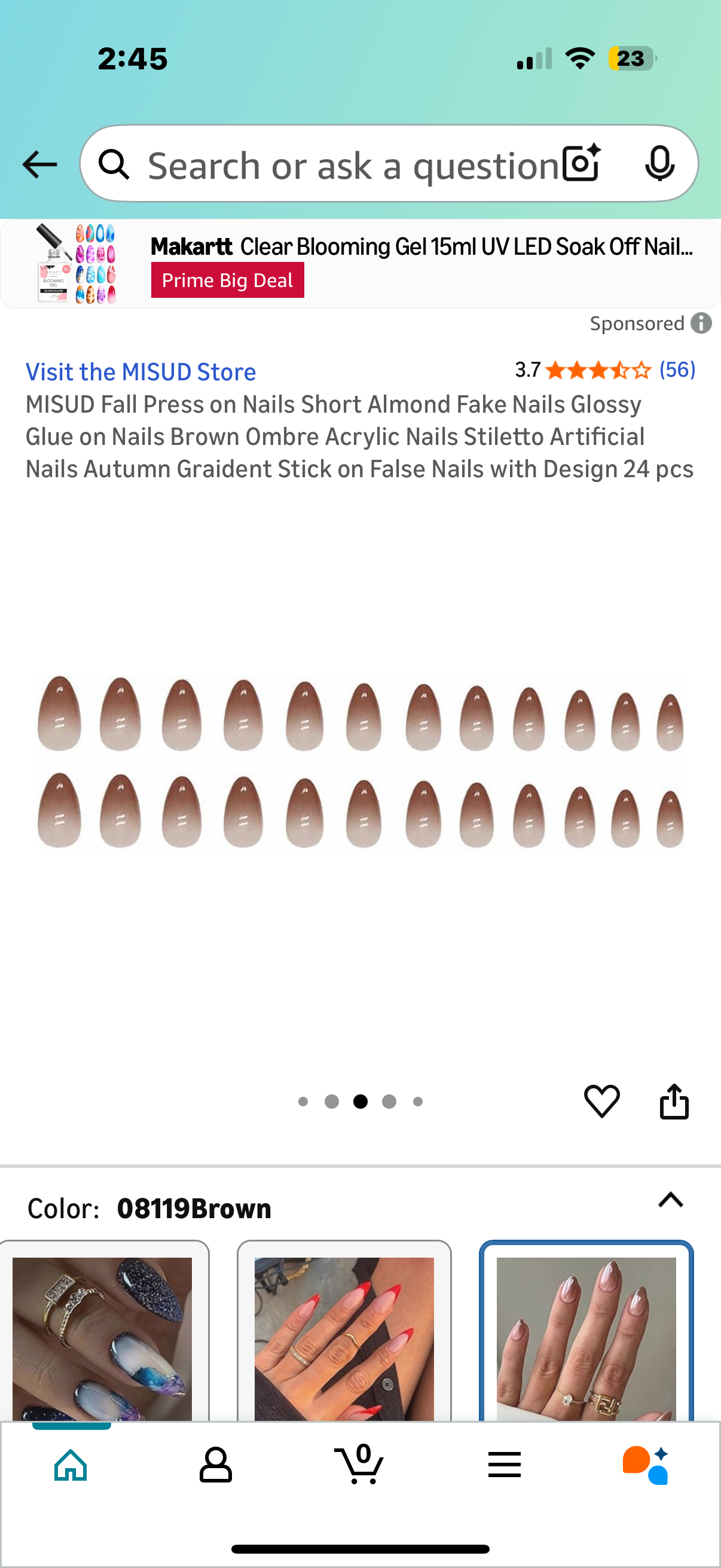This screenshot has width=721, height=1568.
Task: Go back using the arrow
Action: click(39, 165)
